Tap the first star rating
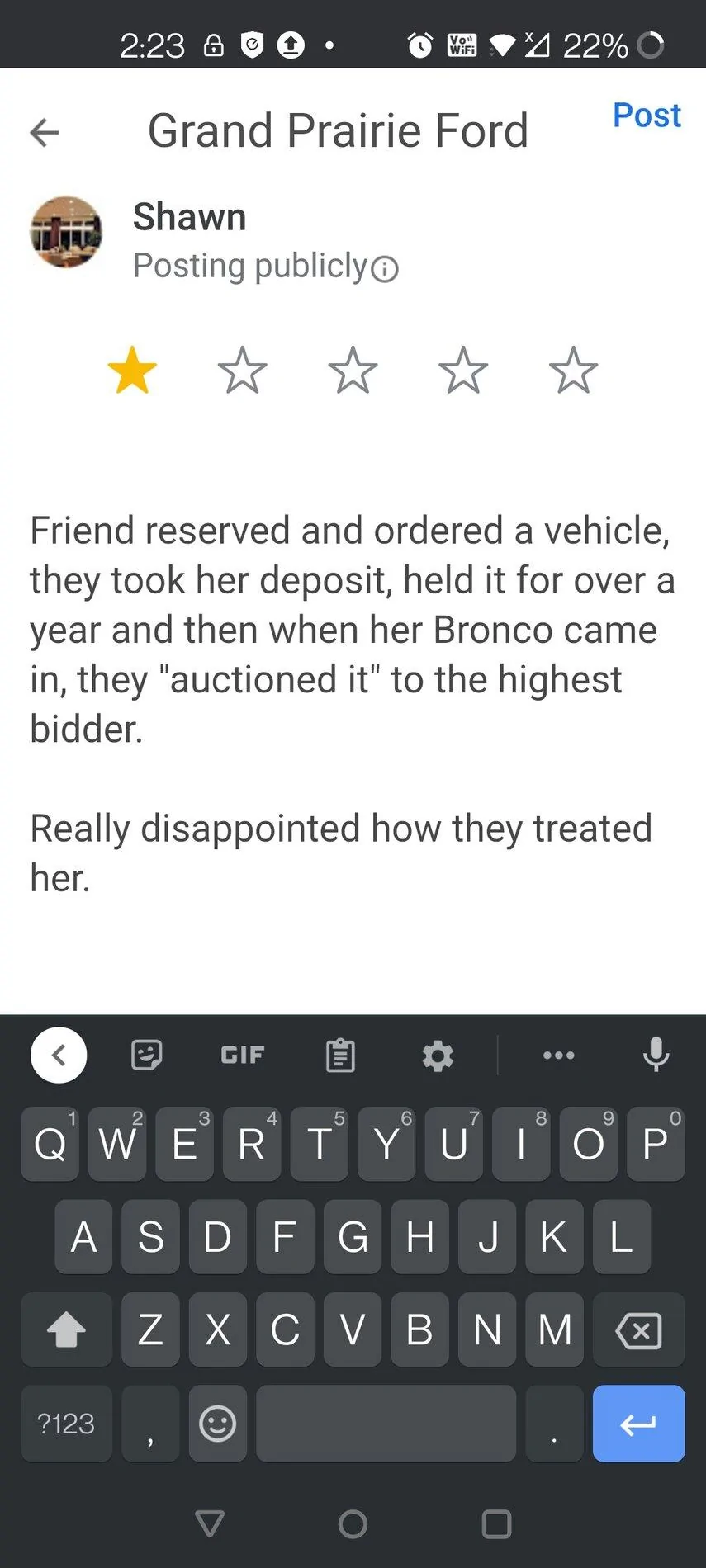Viewport: 706px width, 1568px height. pyautogui.click(x=132, y=370)
